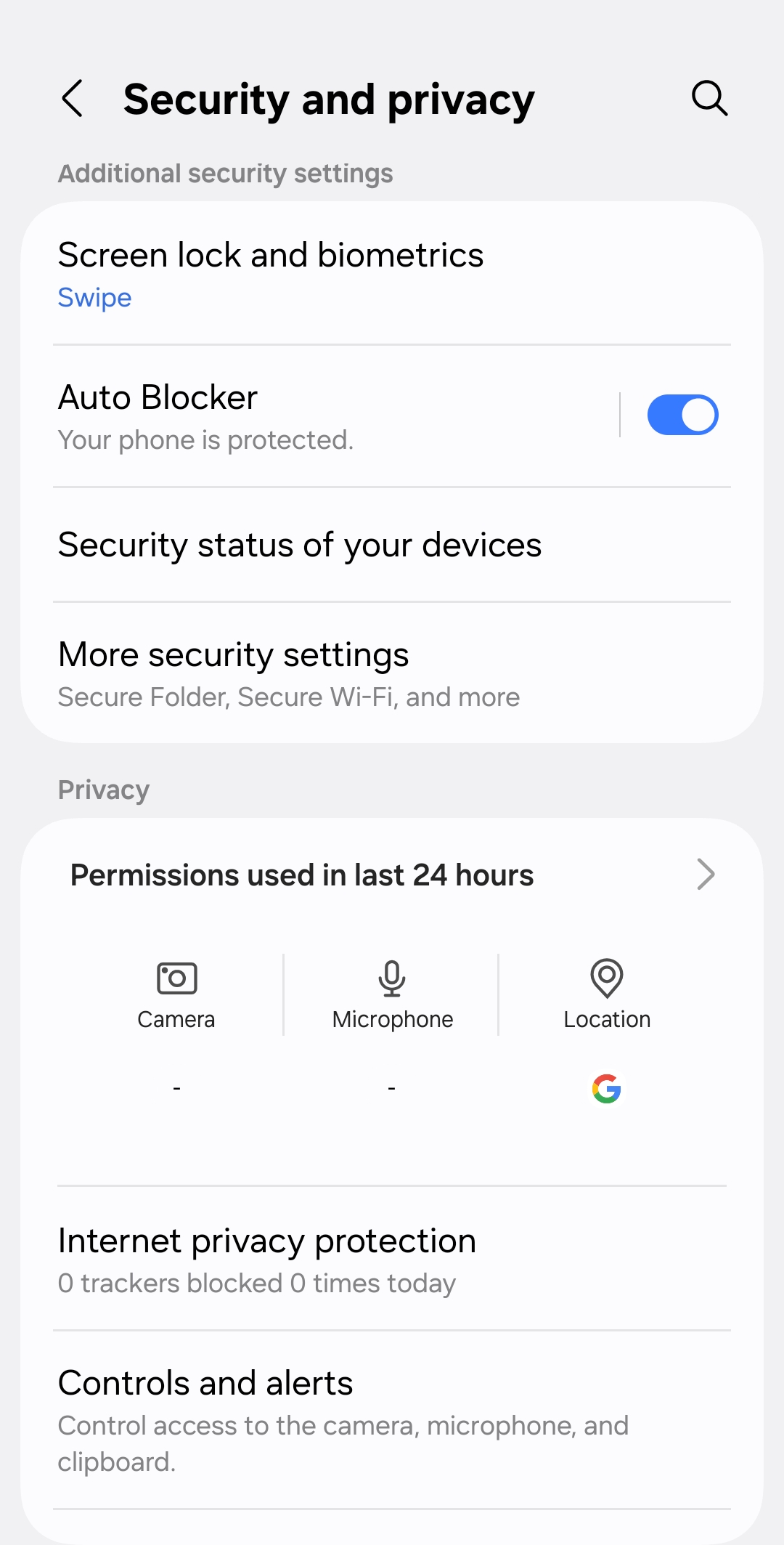The image size is (784, 1545).
Task: Tap the back arrow to exit settings
Action: pos(73,98)
